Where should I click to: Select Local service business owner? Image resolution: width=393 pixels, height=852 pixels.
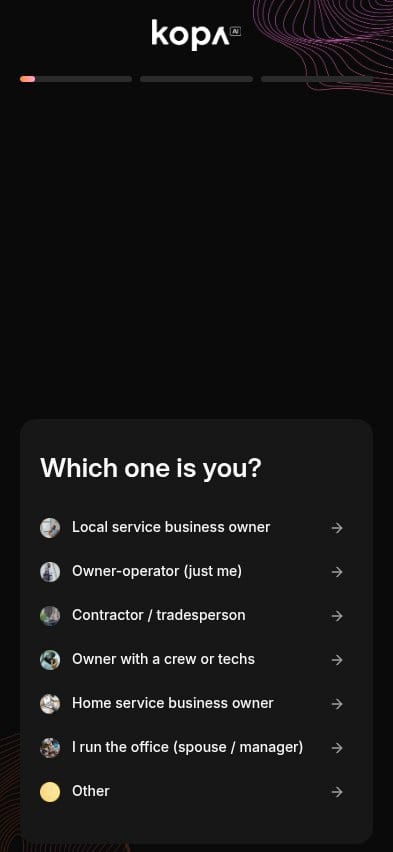(191, 528)
